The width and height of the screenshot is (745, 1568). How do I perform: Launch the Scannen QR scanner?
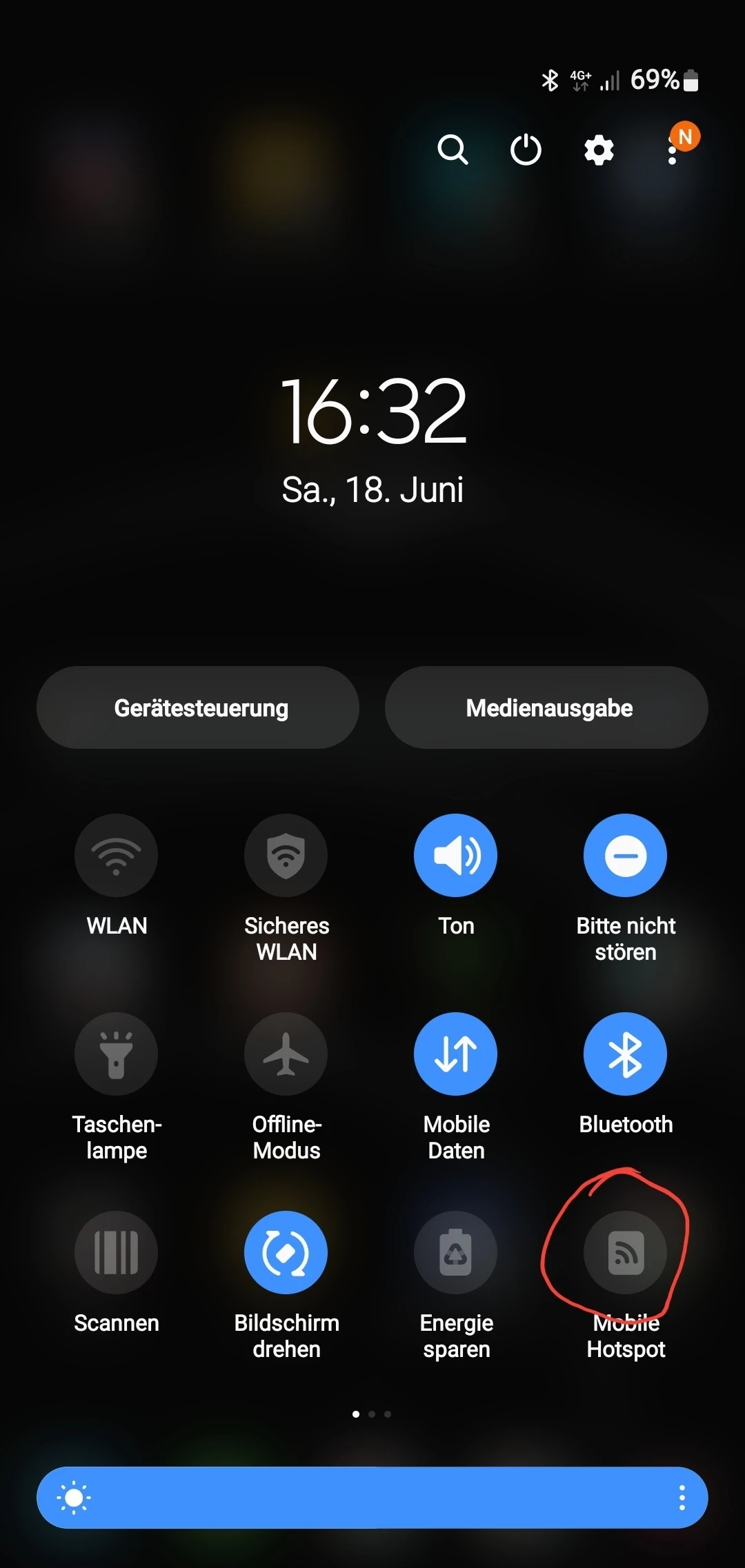(x=116, y=1252)
